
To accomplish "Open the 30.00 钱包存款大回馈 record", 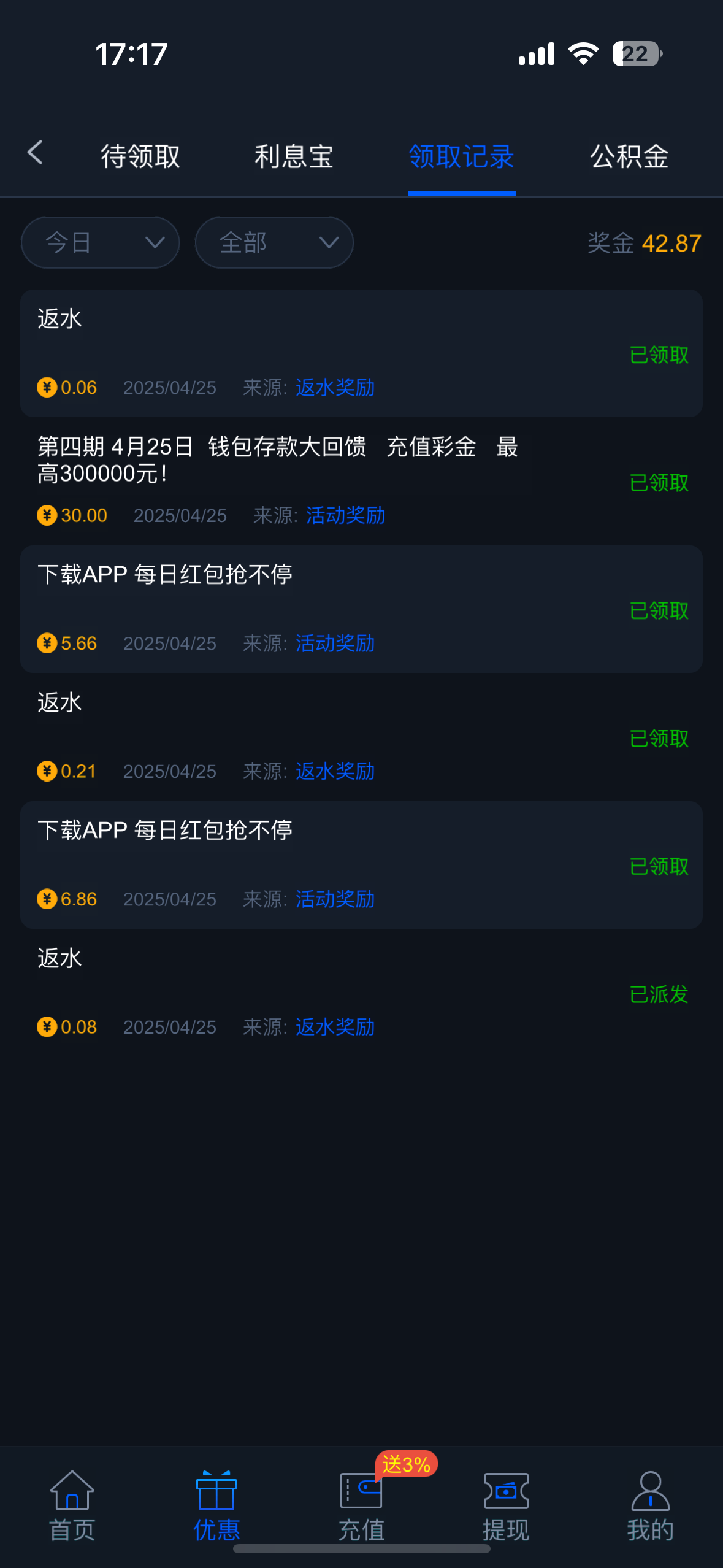I will [361, 481].
